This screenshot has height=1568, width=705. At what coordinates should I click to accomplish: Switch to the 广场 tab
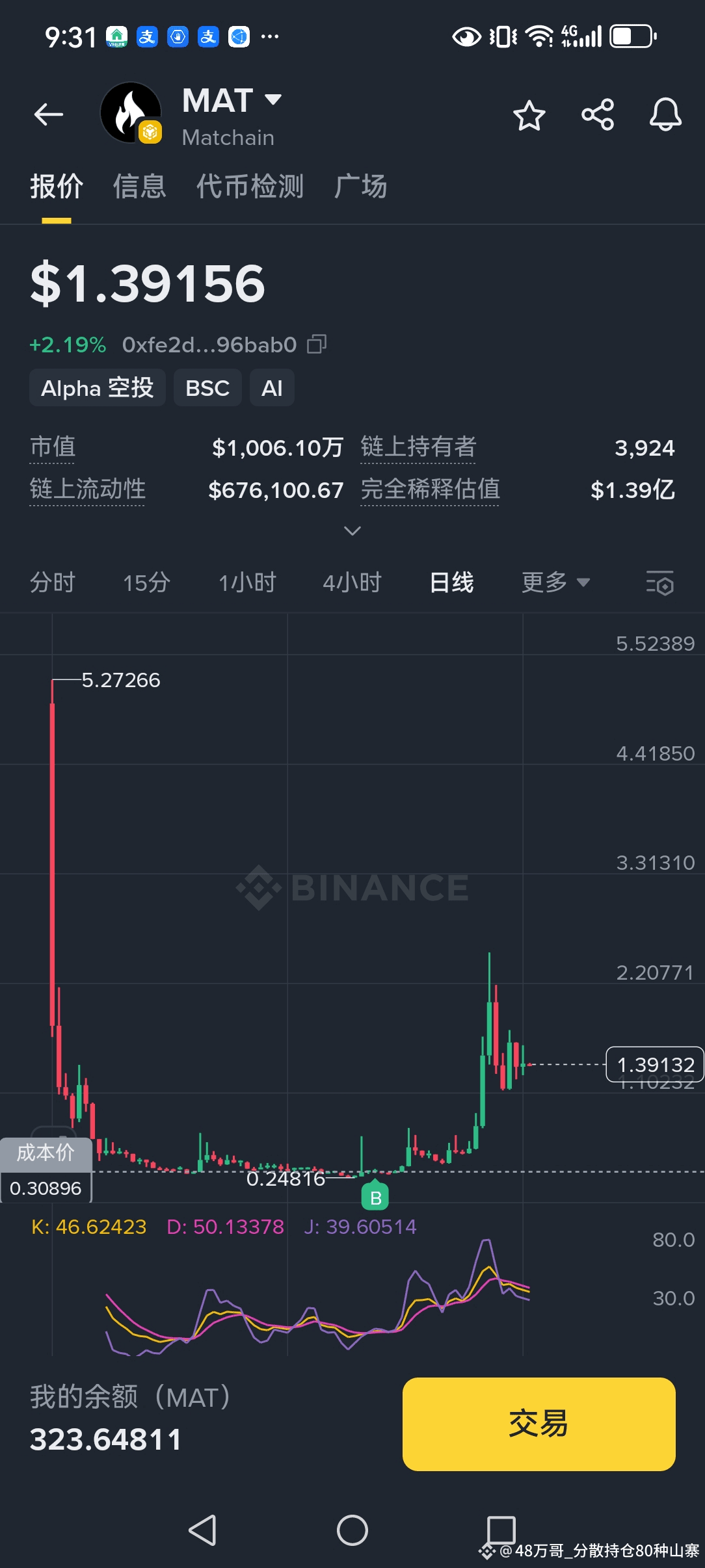pos(360,187)
